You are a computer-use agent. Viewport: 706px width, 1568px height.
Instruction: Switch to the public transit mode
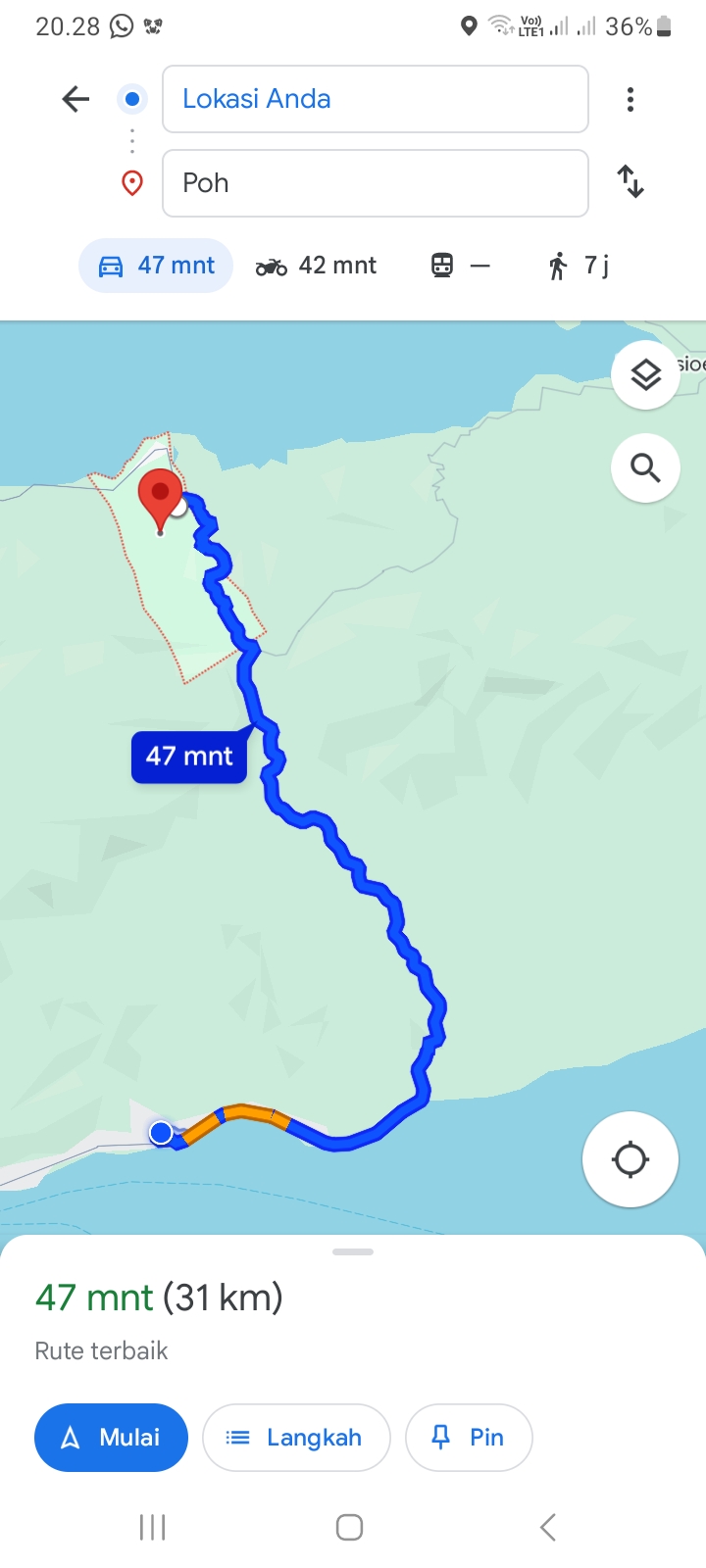460,266
